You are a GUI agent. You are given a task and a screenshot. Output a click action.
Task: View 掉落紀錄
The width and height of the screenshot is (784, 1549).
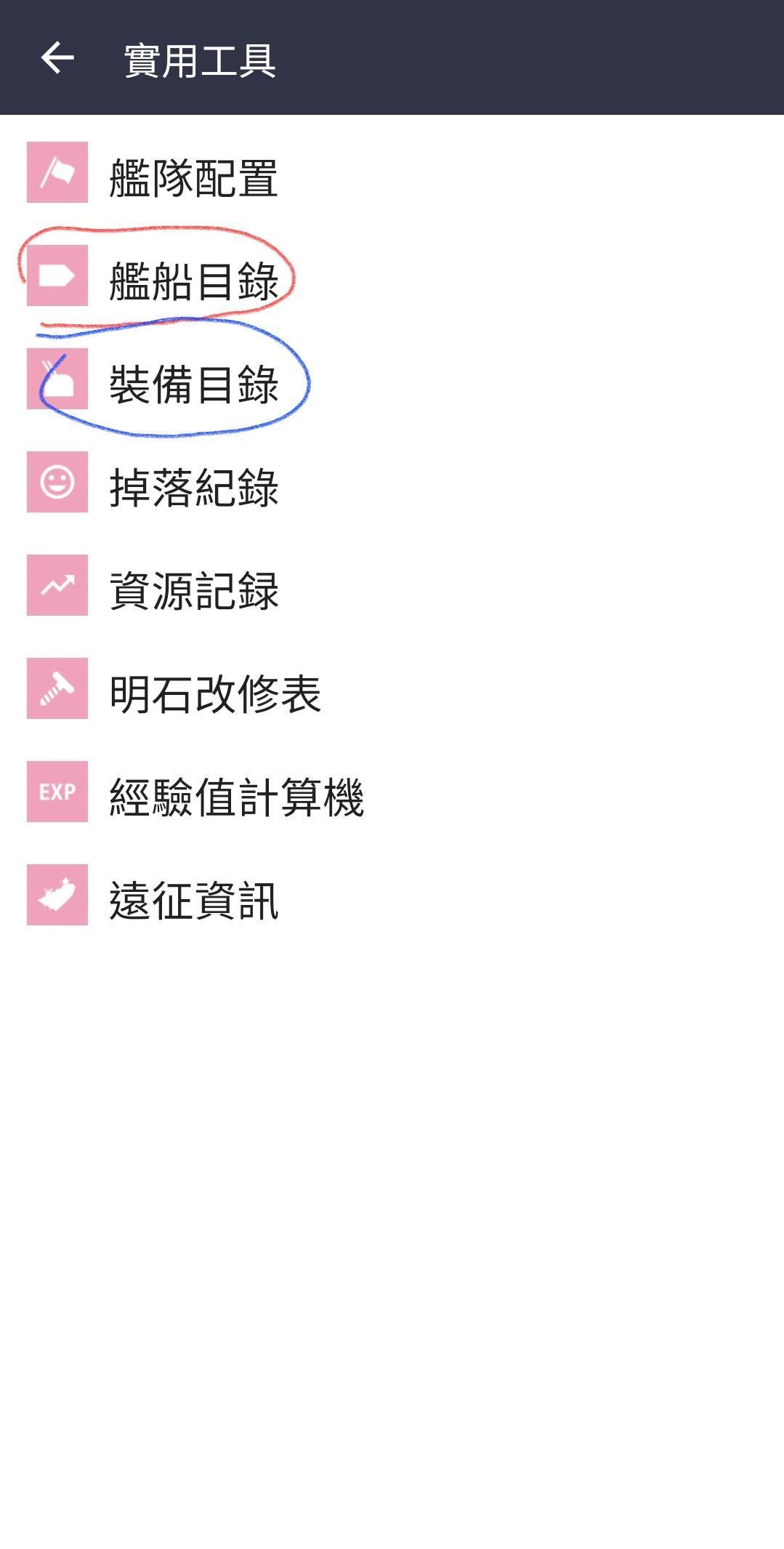(x=193, y=486)
